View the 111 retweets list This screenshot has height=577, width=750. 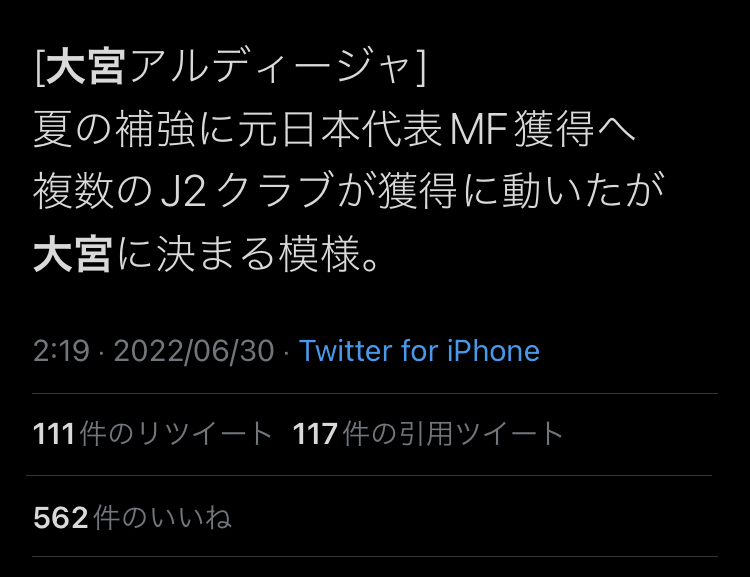[x=152, y=434]
